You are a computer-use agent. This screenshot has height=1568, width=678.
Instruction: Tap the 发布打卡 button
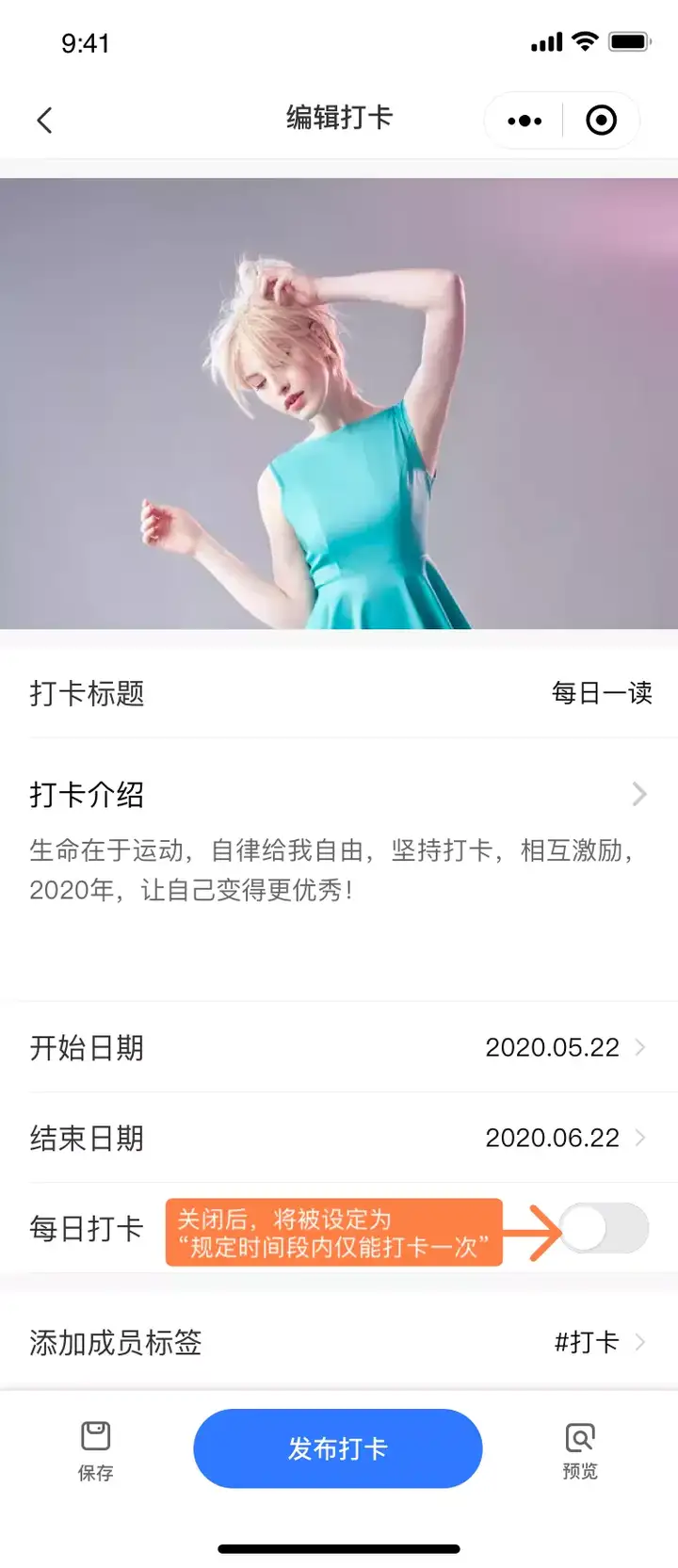tap(338, 1448)
